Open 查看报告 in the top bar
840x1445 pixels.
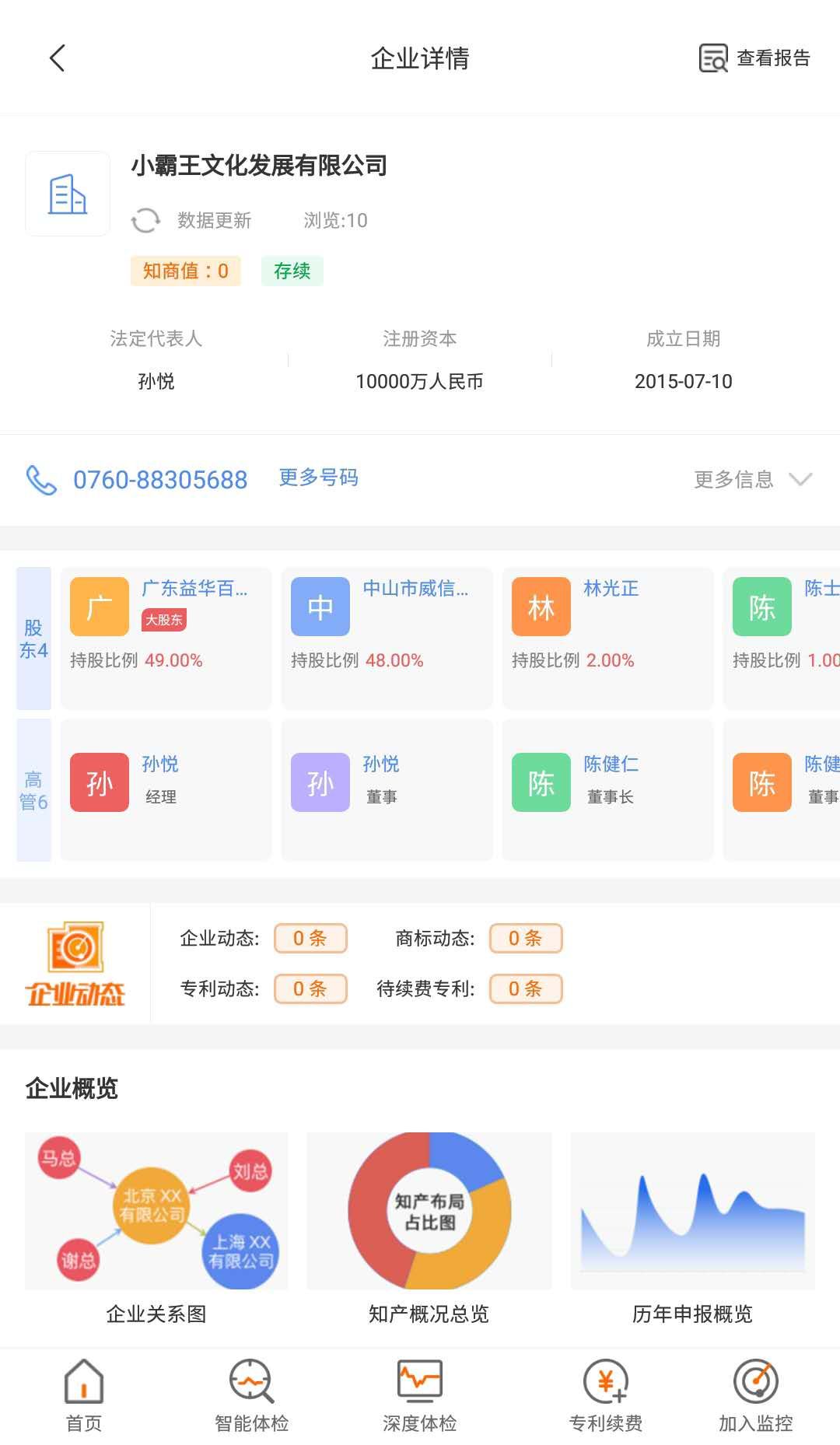[754, 58]
